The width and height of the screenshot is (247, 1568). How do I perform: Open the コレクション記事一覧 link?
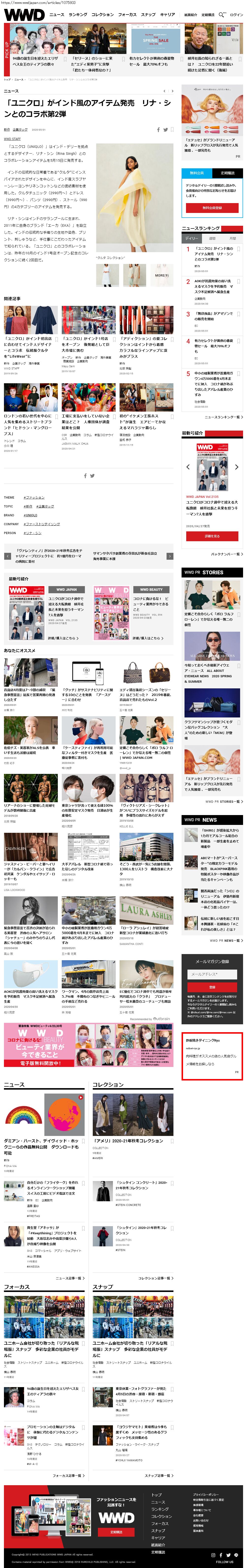[156, 1278]
